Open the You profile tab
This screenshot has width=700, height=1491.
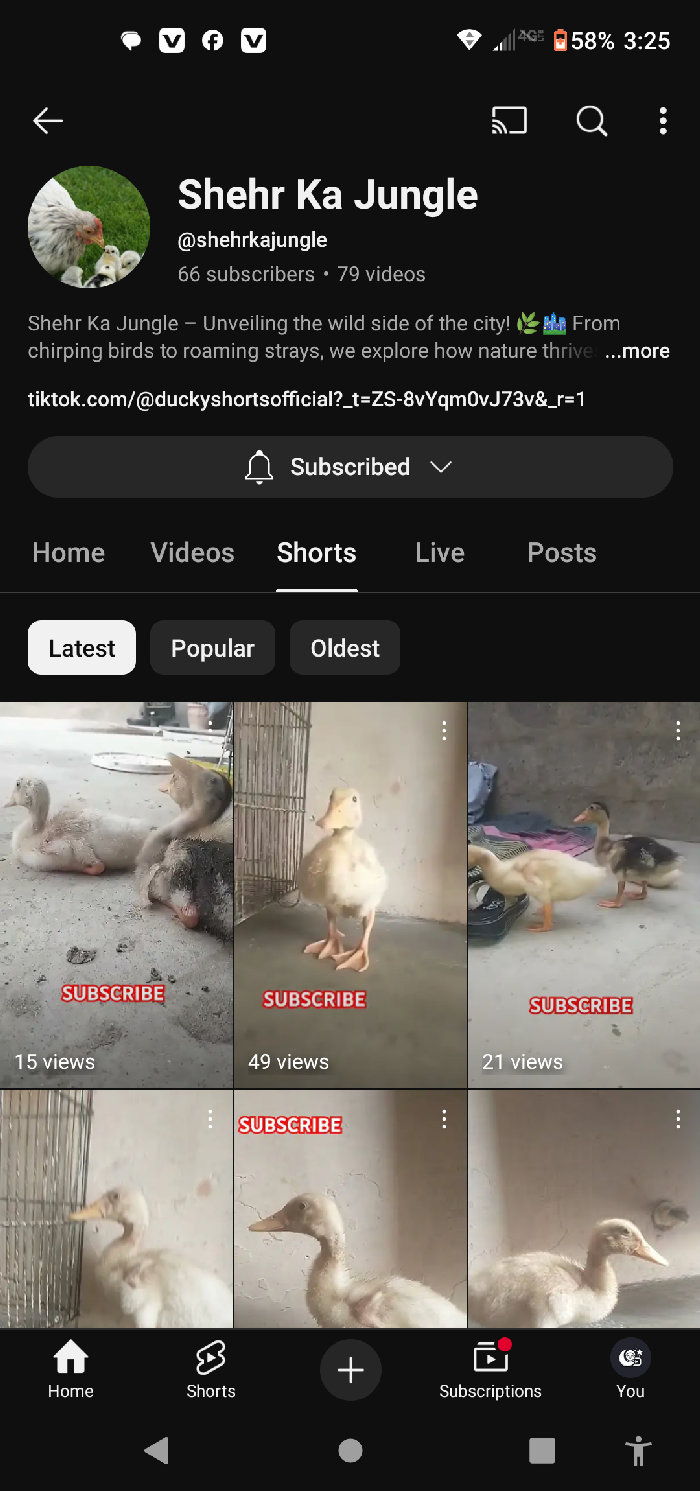(x=630, y=1370)
